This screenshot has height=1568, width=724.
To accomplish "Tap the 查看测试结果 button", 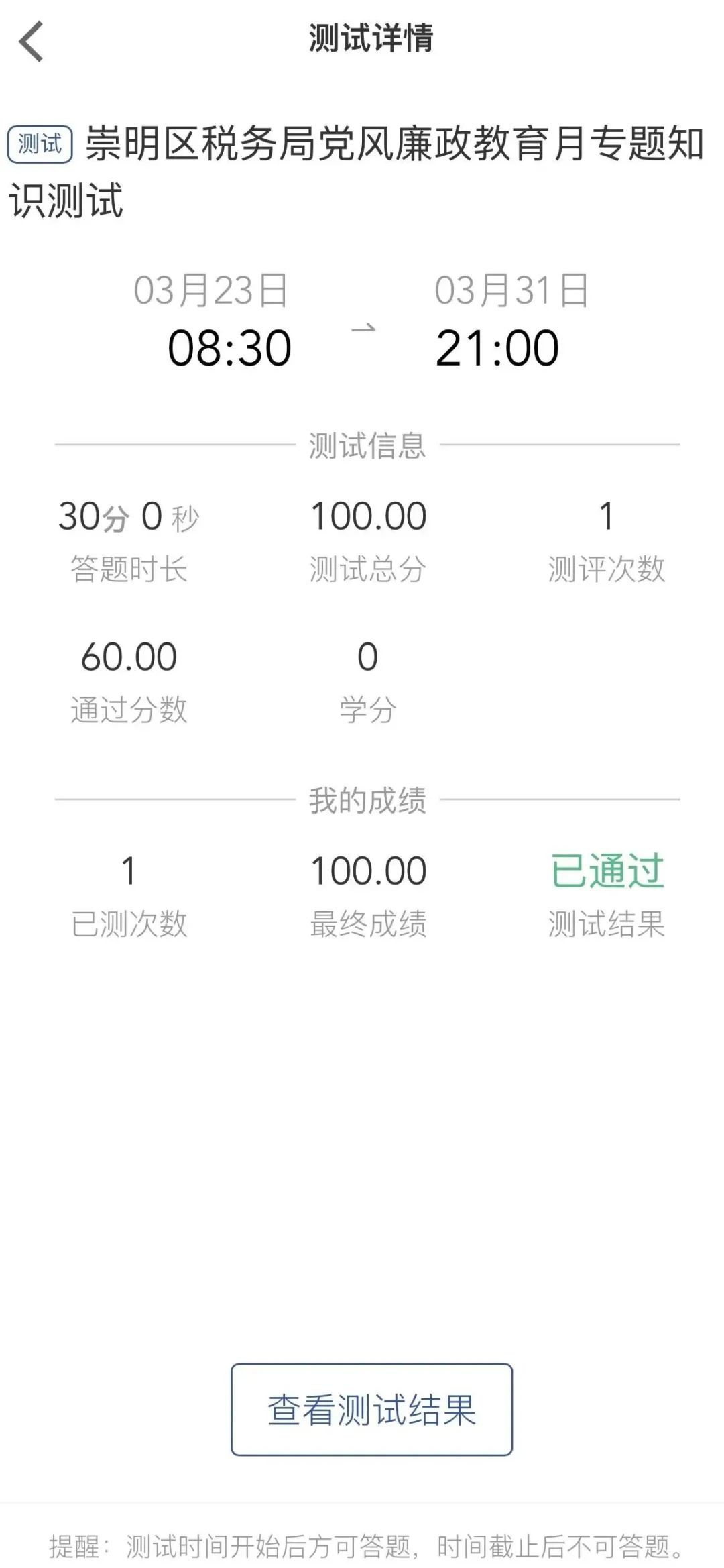I will pyautogui.click(x=371, y=1409).
